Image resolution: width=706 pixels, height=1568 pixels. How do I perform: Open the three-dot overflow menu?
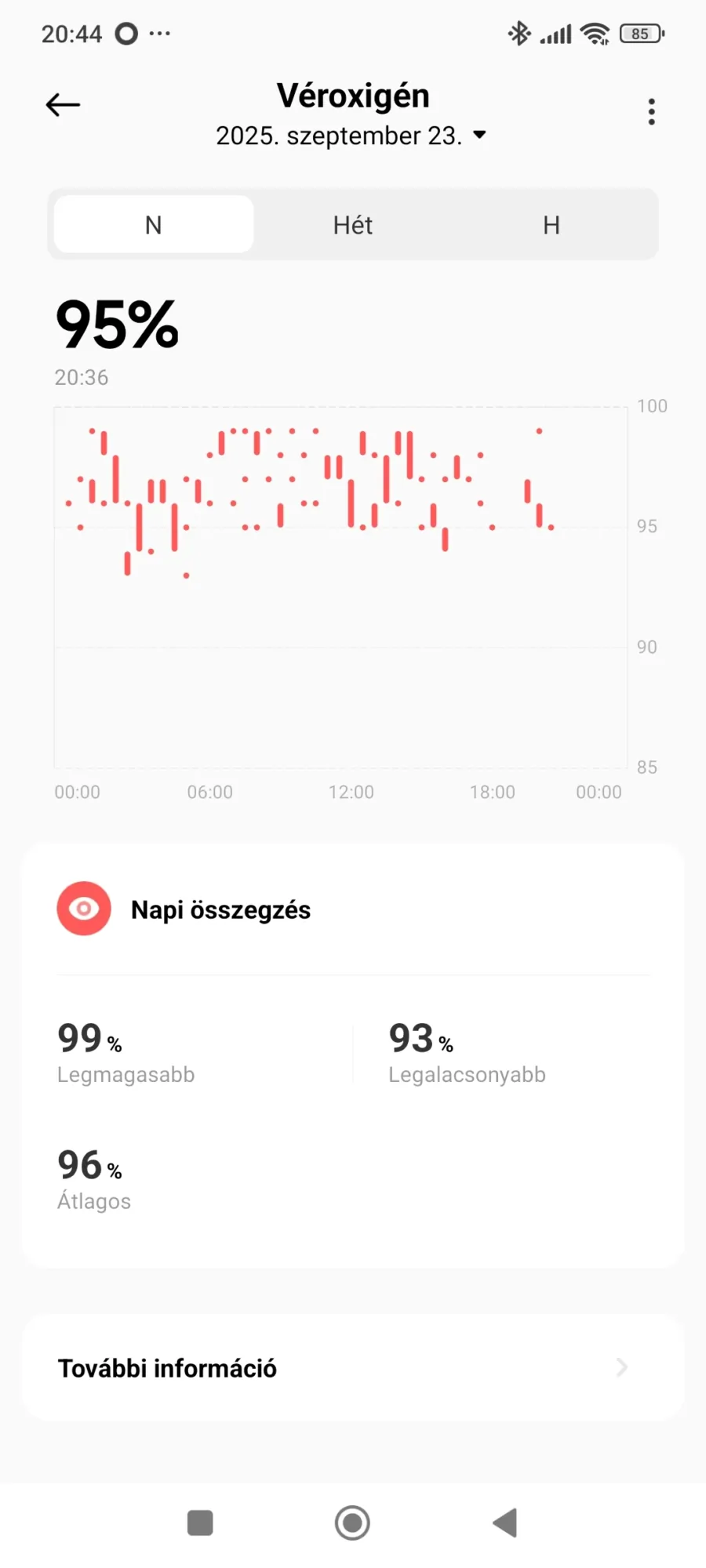click(x=651, y=111)
